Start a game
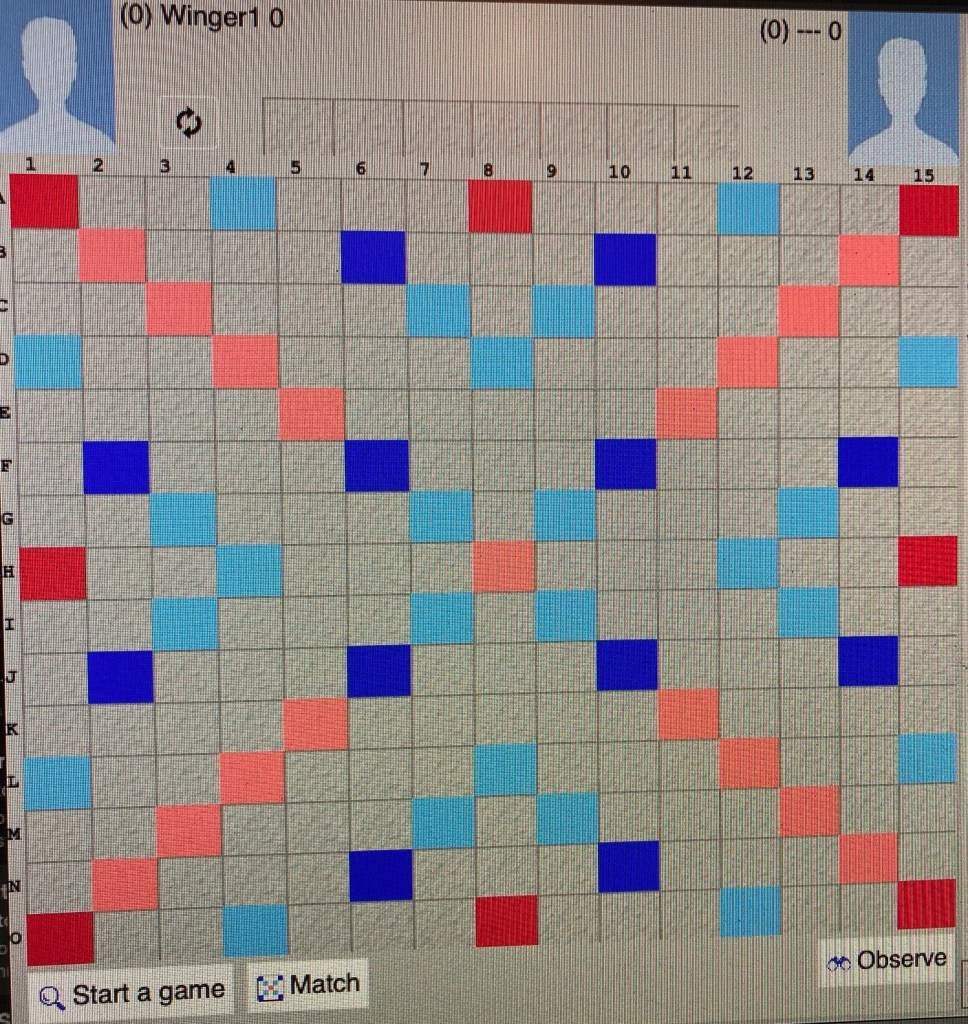 [x=131, y=993]
